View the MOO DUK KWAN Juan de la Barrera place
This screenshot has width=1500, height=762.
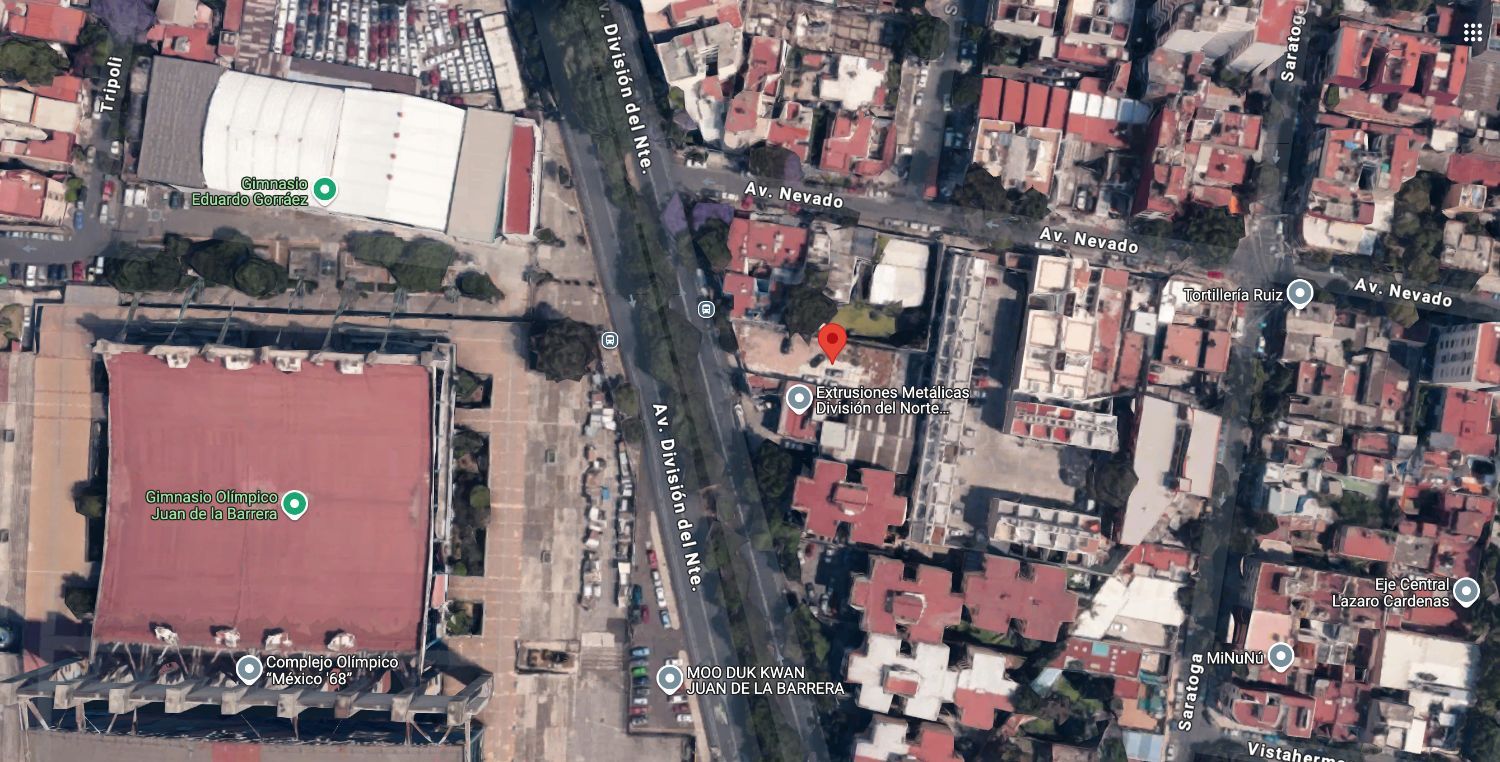[x=670, y=680]
